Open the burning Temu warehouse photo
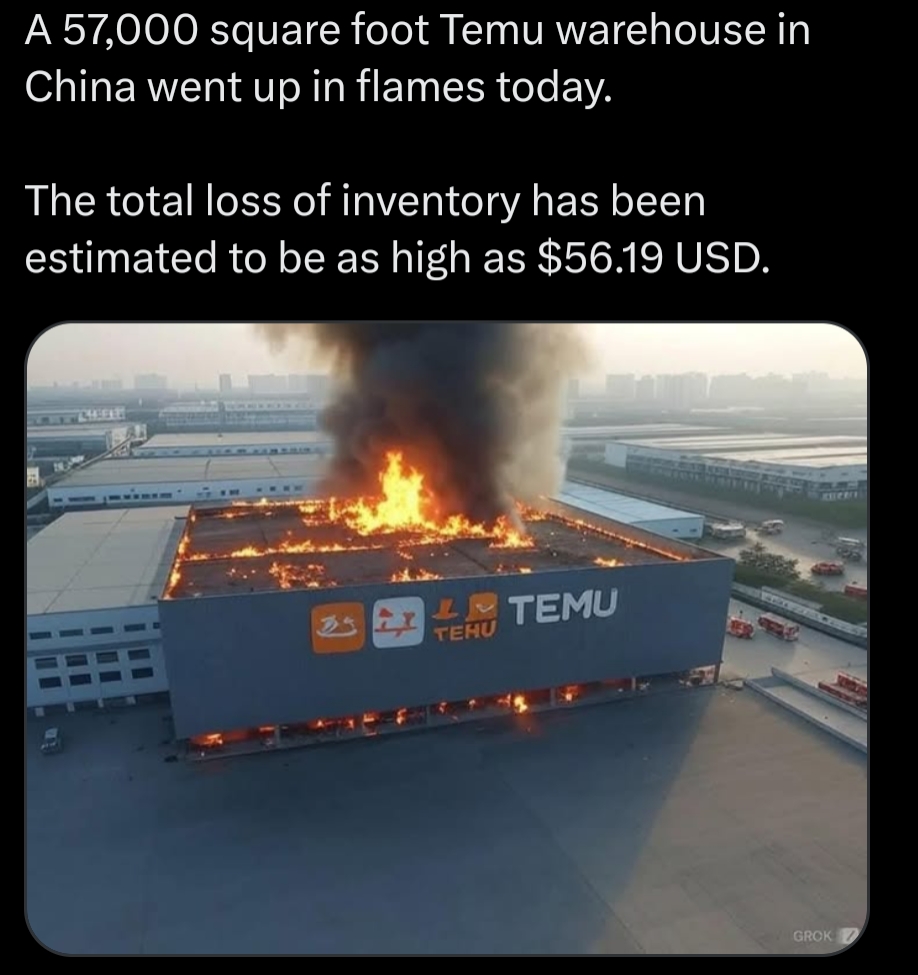This screenshot has width=918, height=975. 446,638
